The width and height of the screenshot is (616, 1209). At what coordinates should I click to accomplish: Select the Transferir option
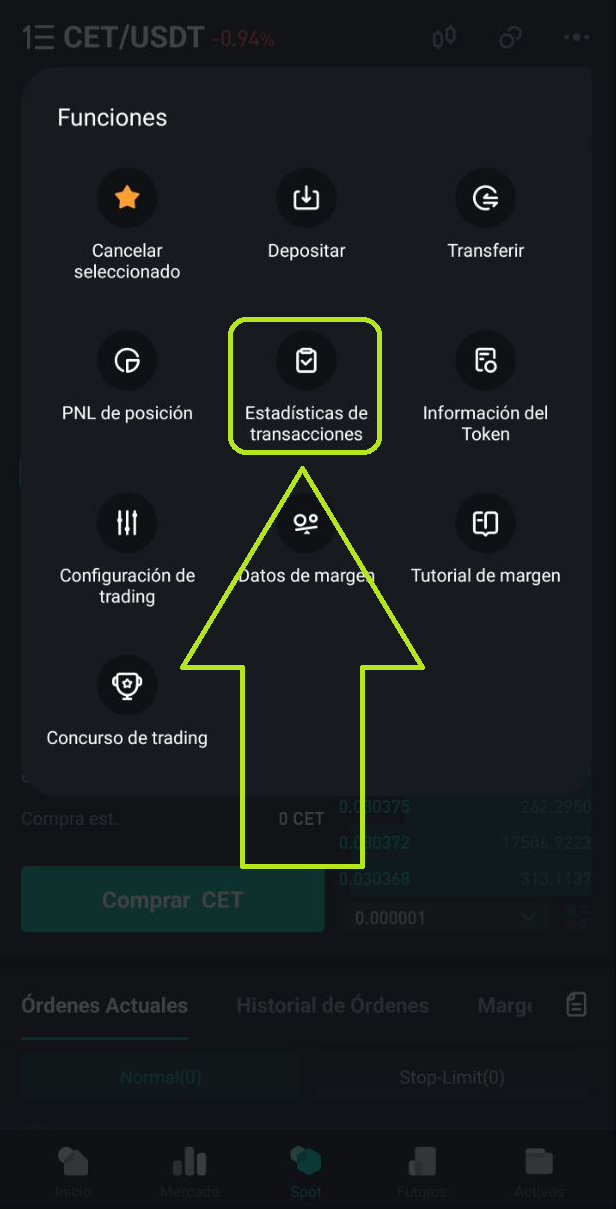pos(485,199)
